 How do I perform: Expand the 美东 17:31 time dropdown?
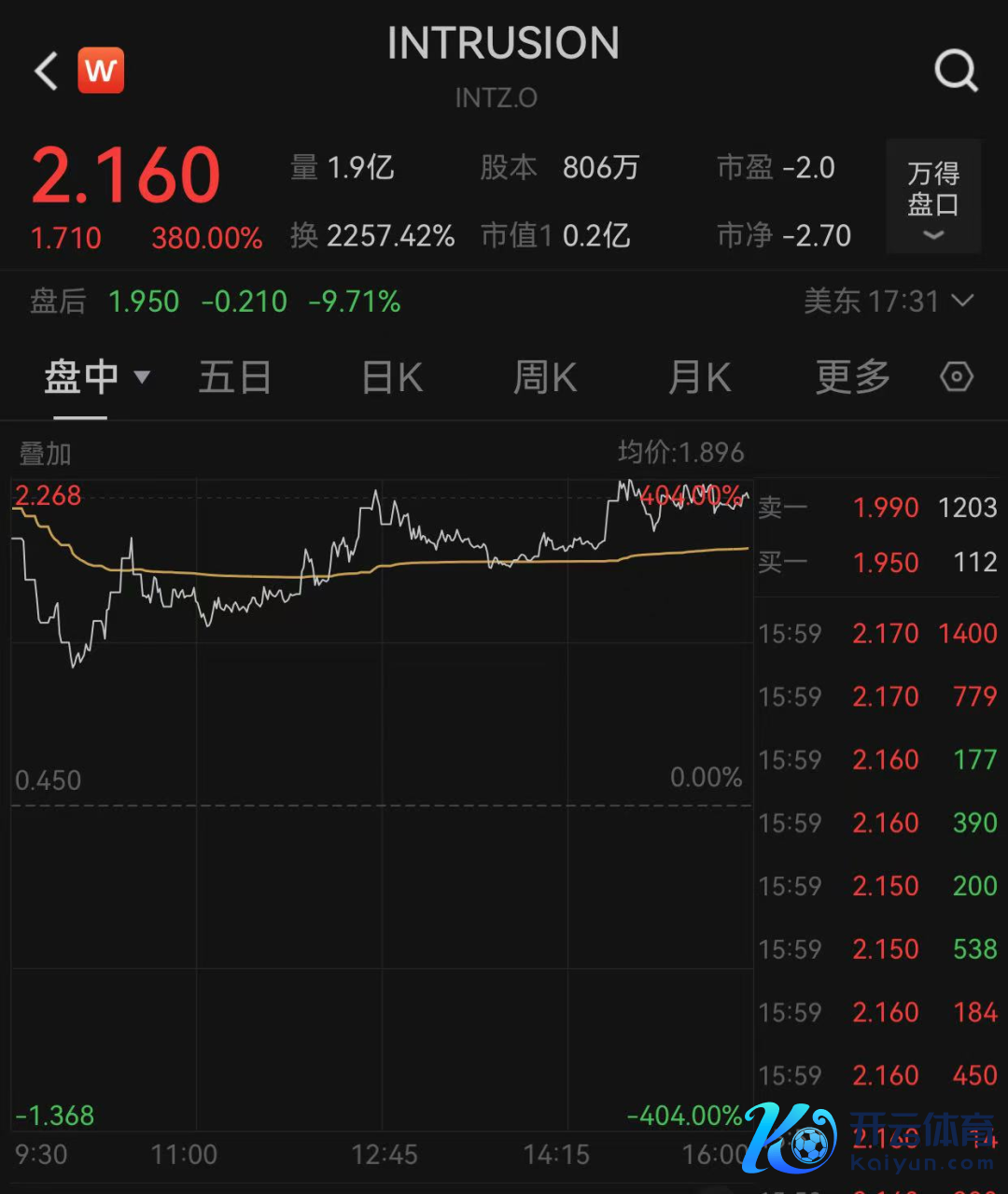(x=889, y=301)
